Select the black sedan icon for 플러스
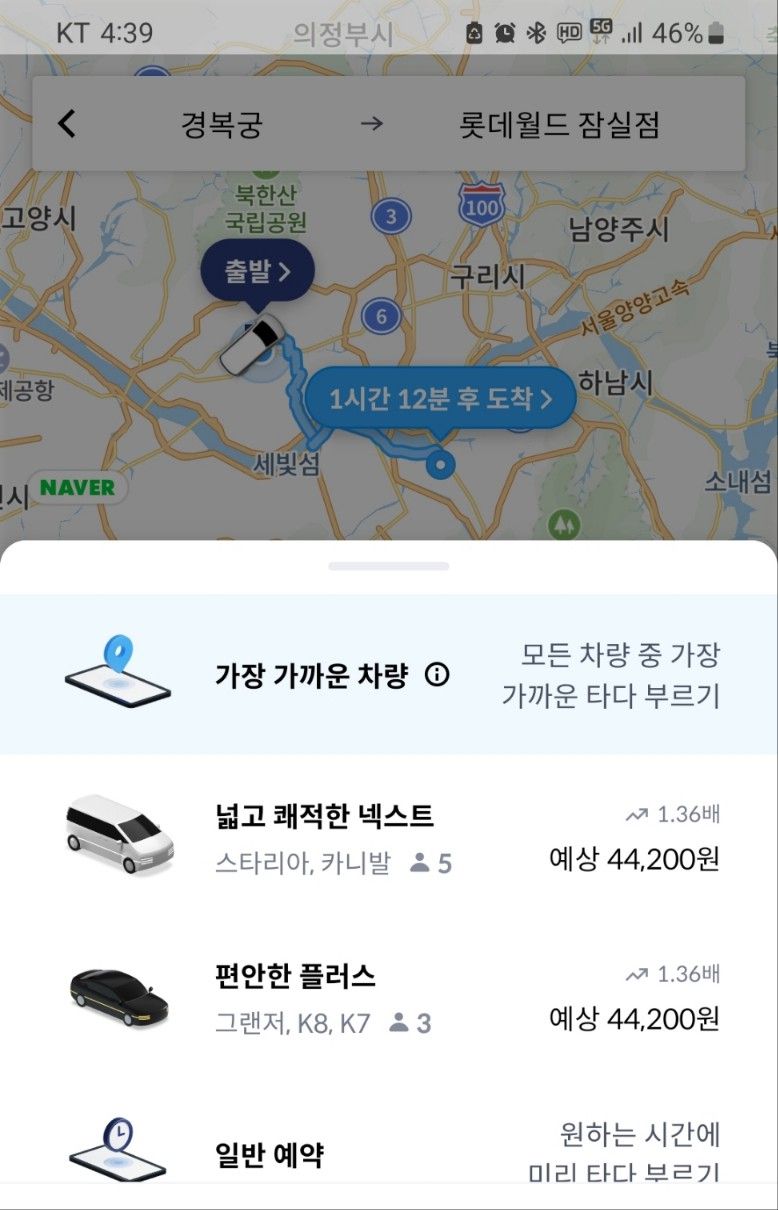This screenshot has height=1210, width=778. click(115, 999)
